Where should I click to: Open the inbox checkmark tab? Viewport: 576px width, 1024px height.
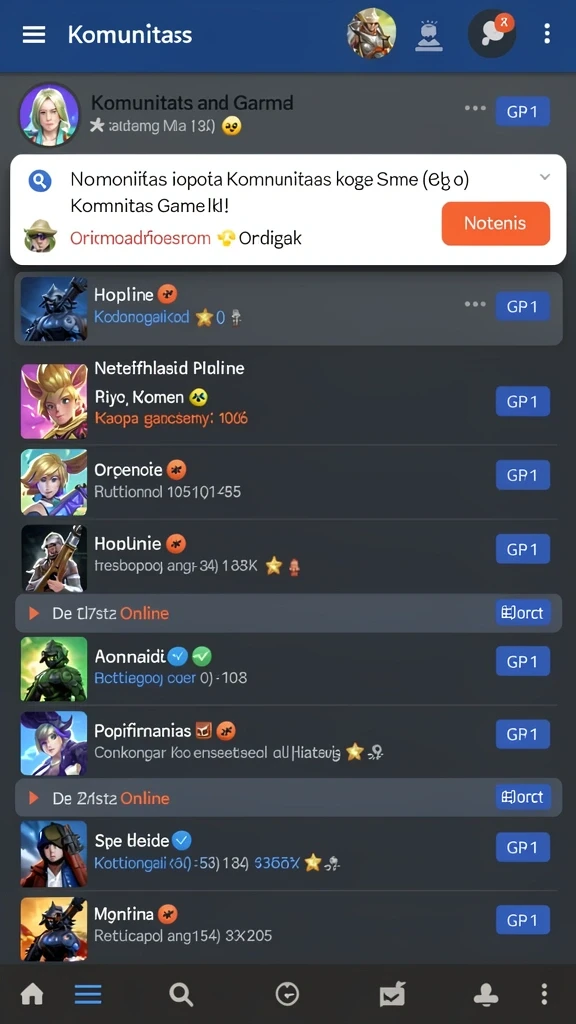(x=393, y=995)
